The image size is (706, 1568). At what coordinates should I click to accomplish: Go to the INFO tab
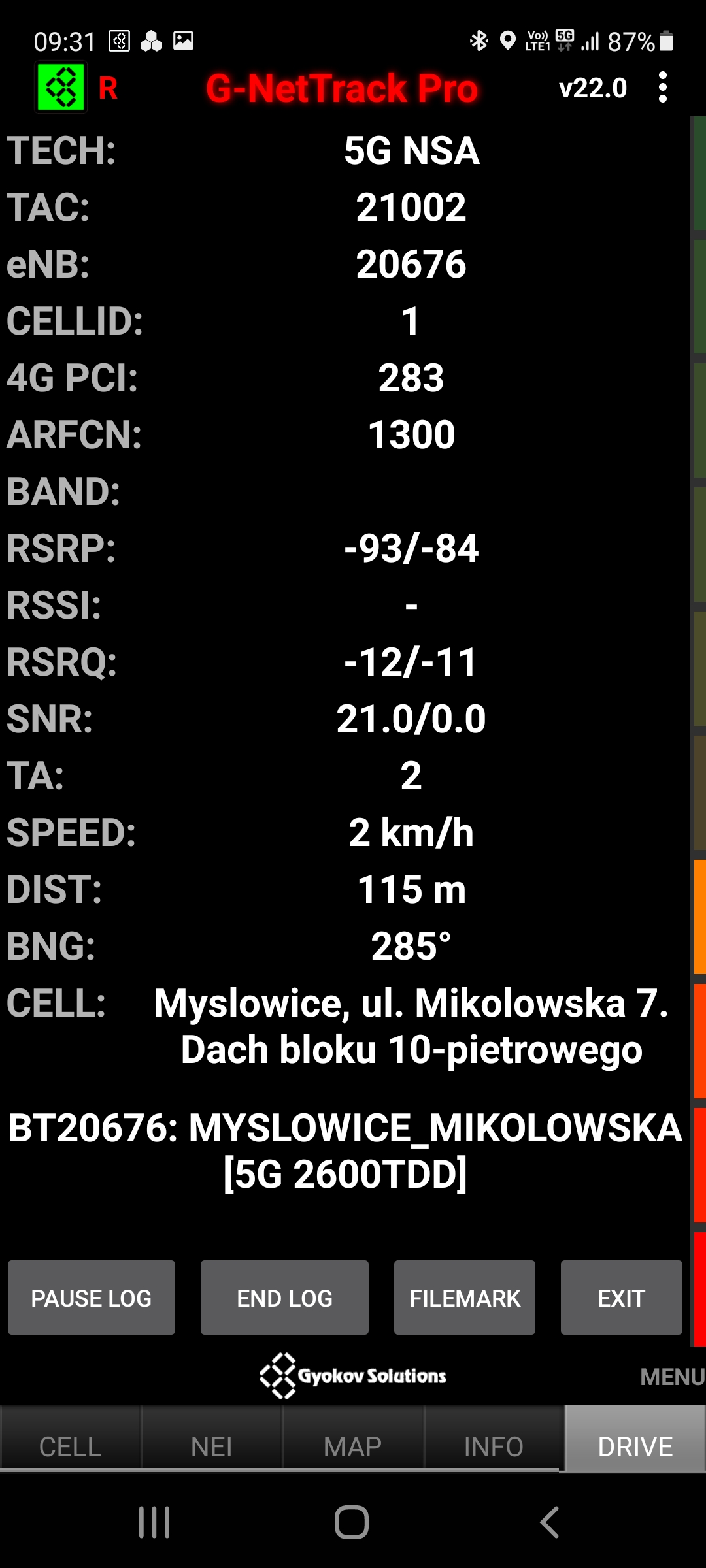494,1446
